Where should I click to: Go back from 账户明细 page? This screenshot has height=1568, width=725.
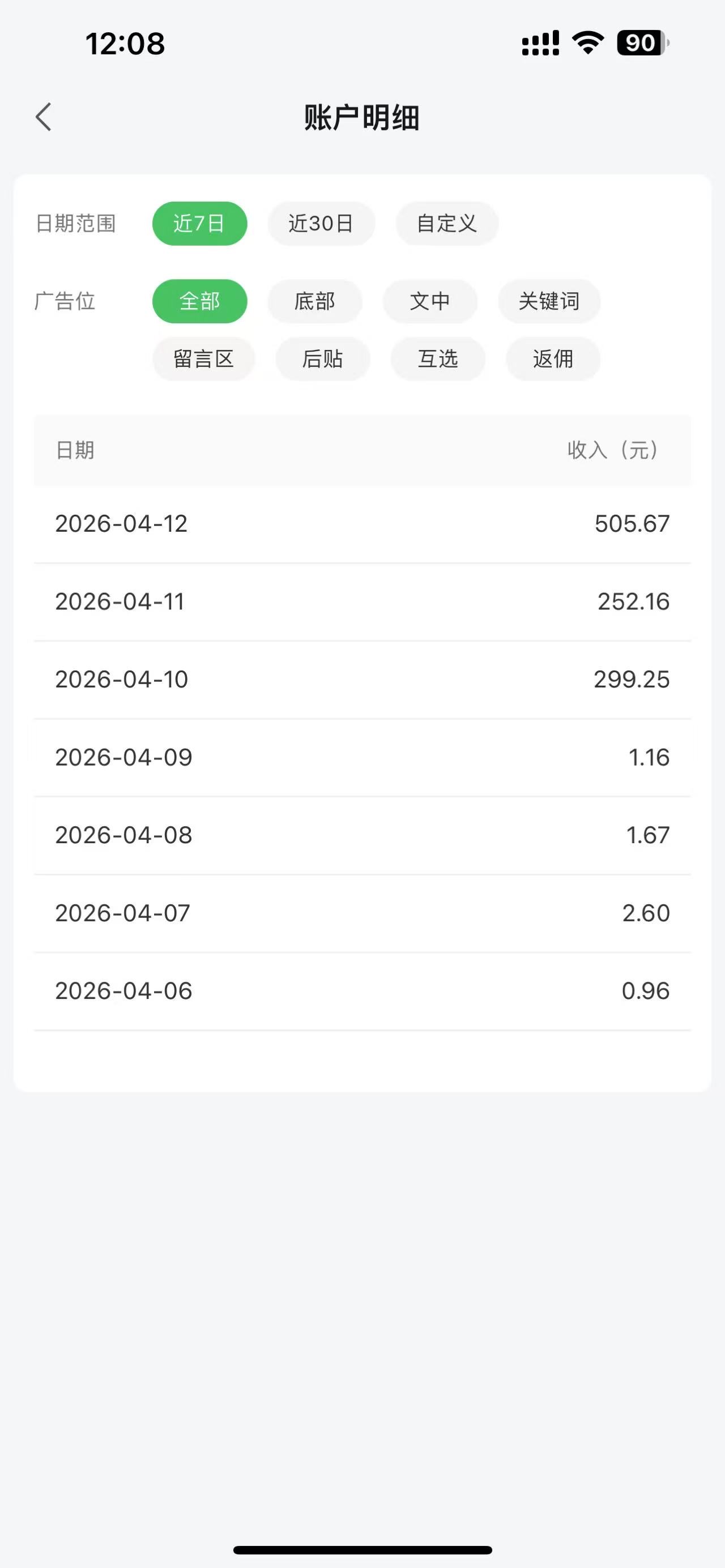pos(44,117)
